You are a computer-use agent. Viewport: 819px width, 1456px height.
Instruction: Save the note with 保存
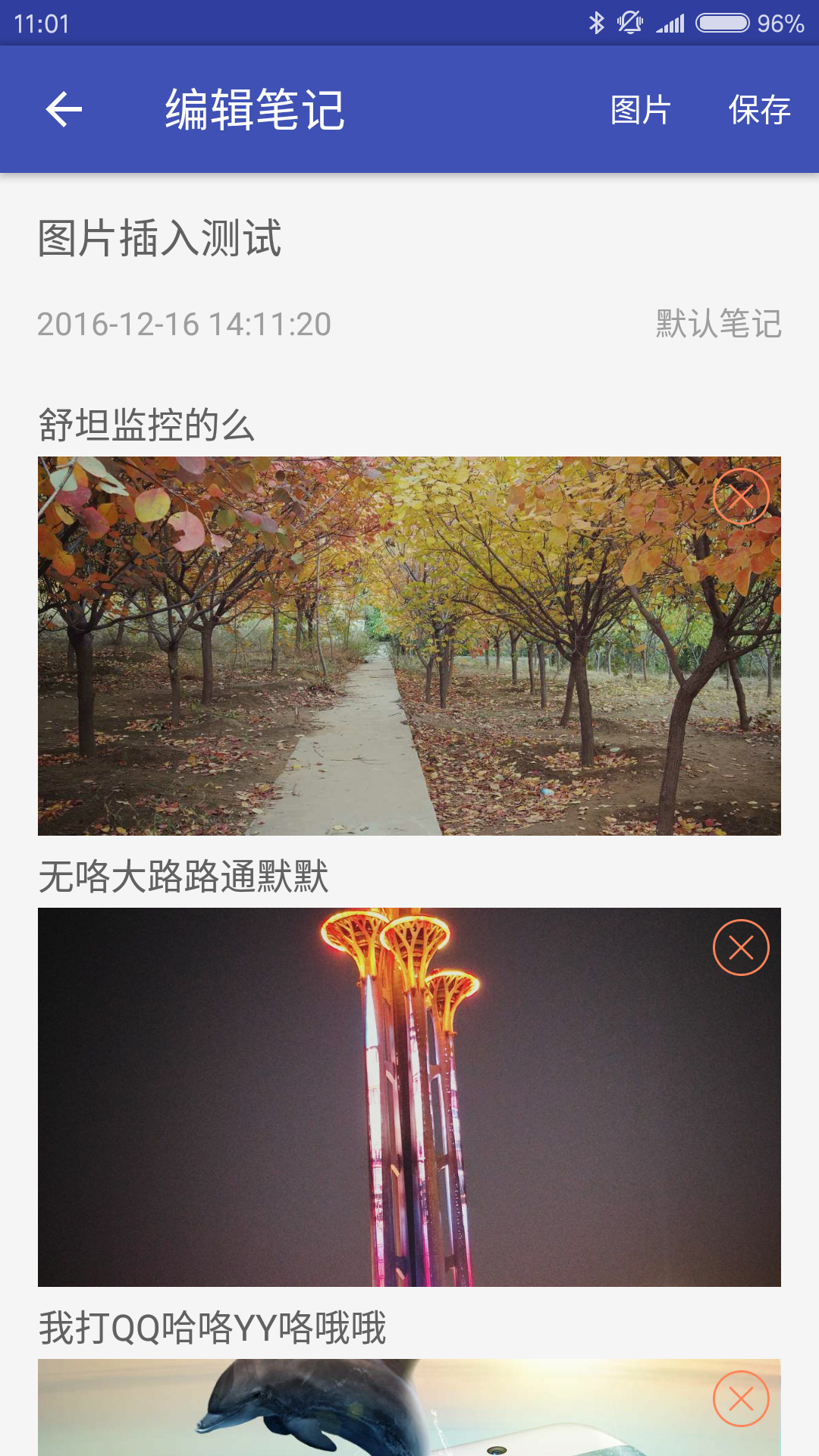[x=759, y=110]
